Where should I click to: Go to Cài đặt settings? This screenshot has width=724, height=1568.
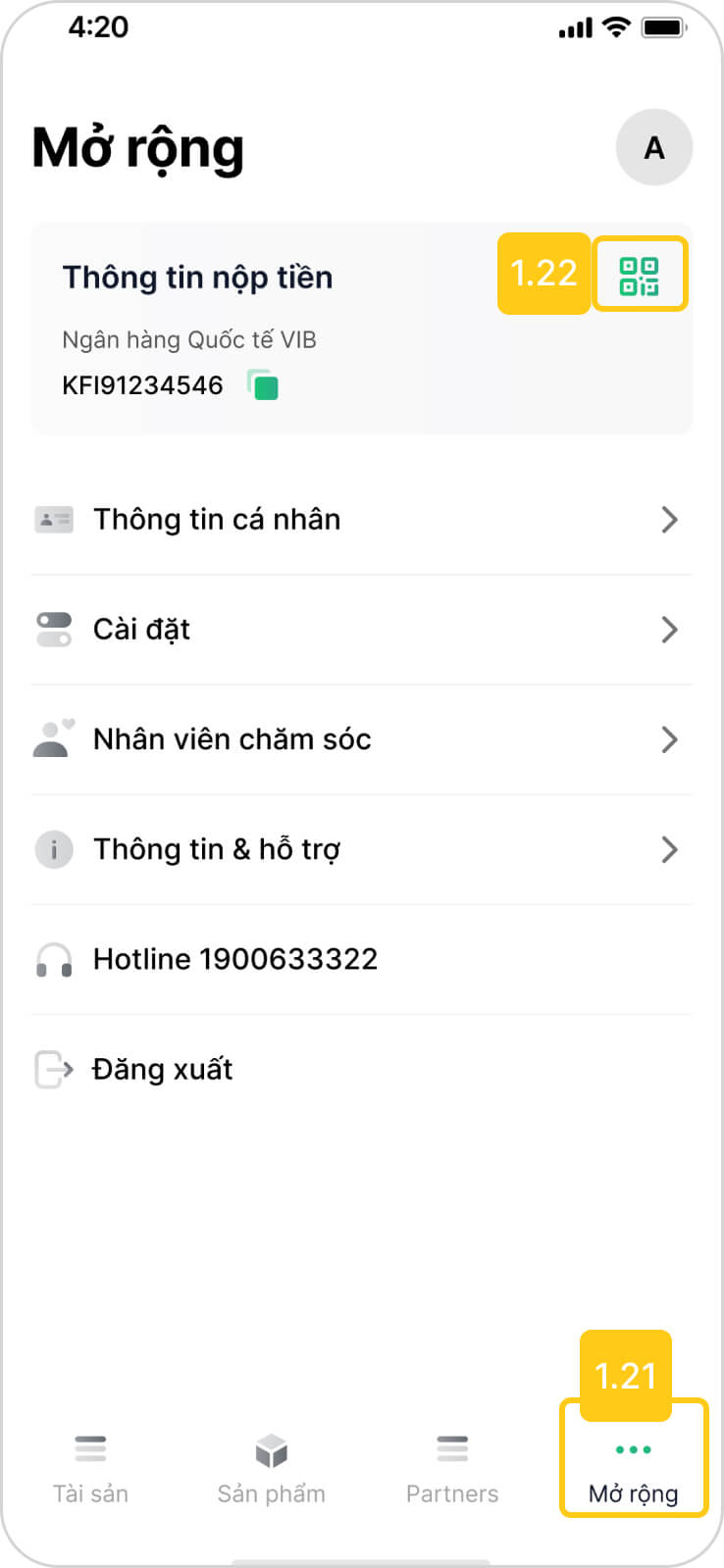pyautogui.click(x=361, y=630)
